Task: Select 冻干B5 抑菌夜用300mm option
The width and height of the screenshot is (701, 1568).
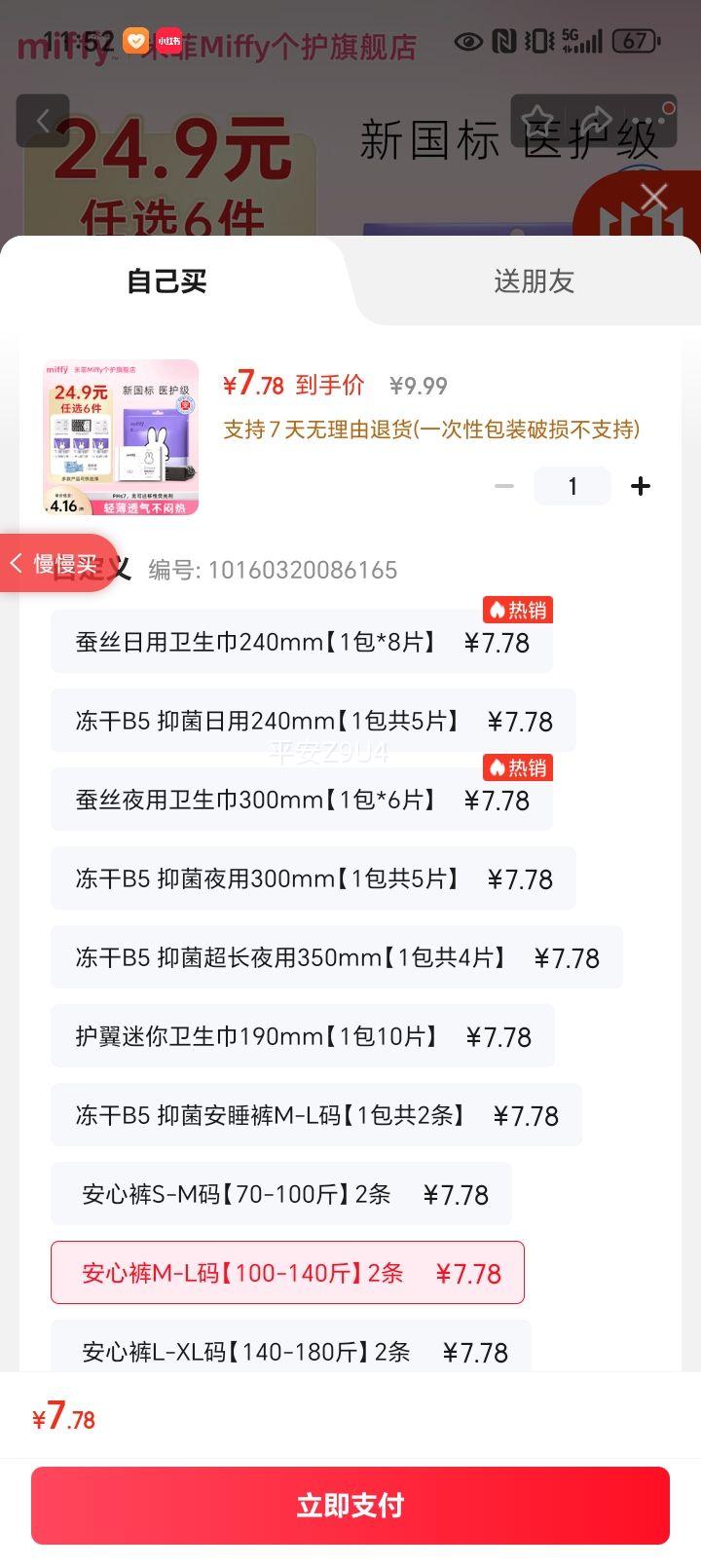Action: click(313, 878)
